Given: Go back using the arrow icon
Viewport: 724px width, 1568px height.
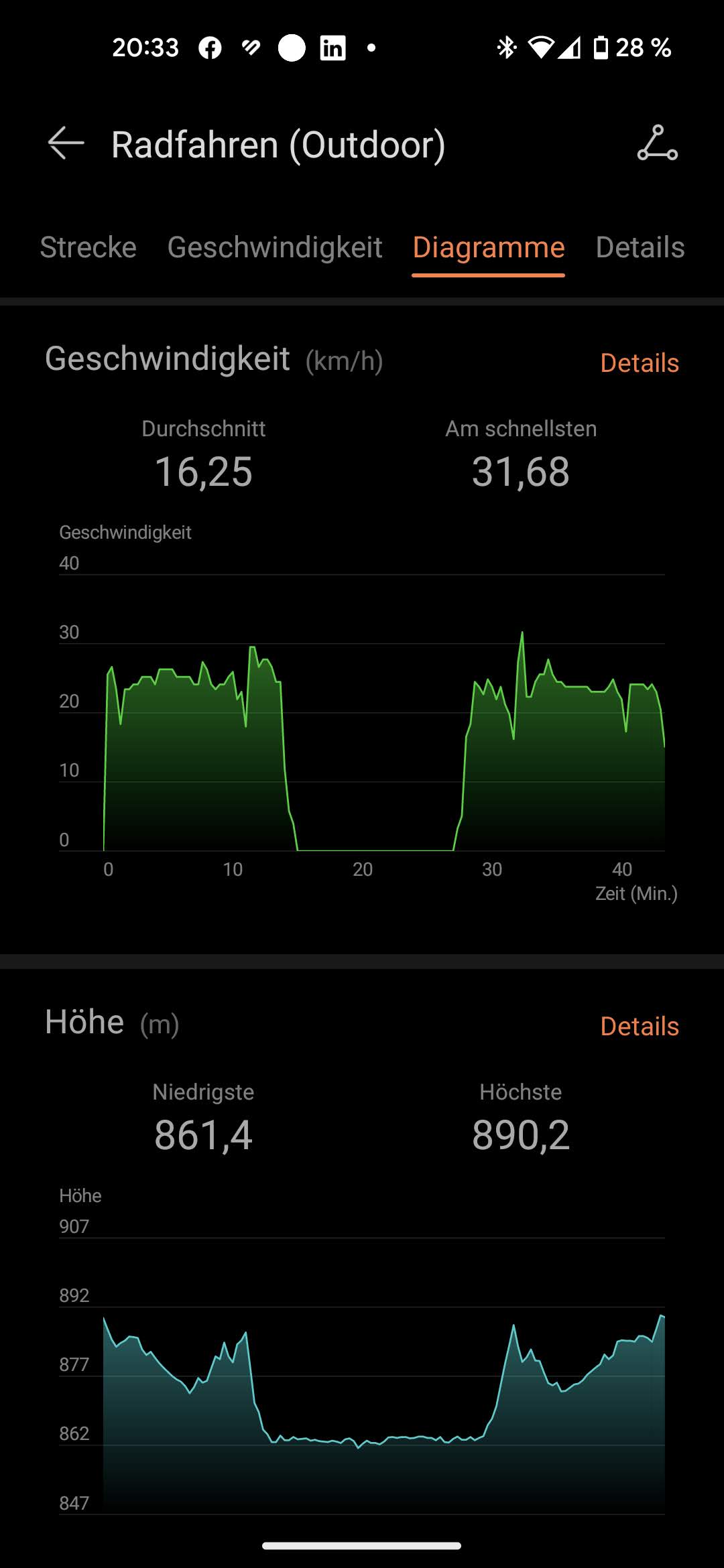Looking at the screenshot, I should [66, 143].
